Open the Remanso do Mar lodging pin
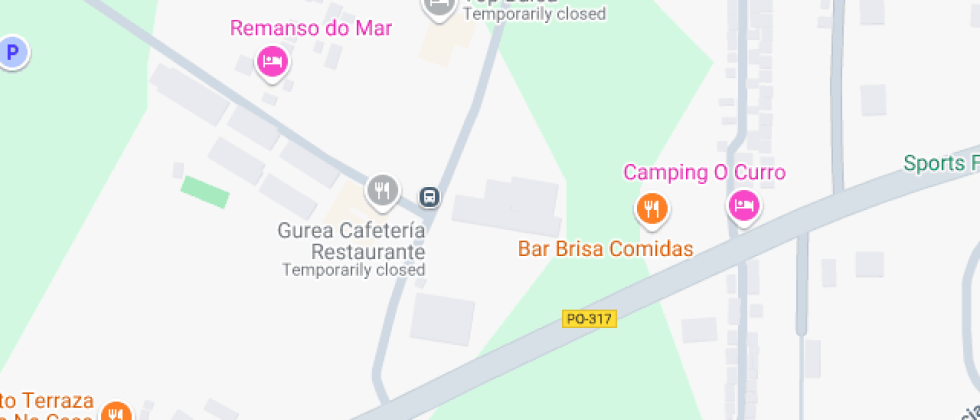 tap(271, 62)
